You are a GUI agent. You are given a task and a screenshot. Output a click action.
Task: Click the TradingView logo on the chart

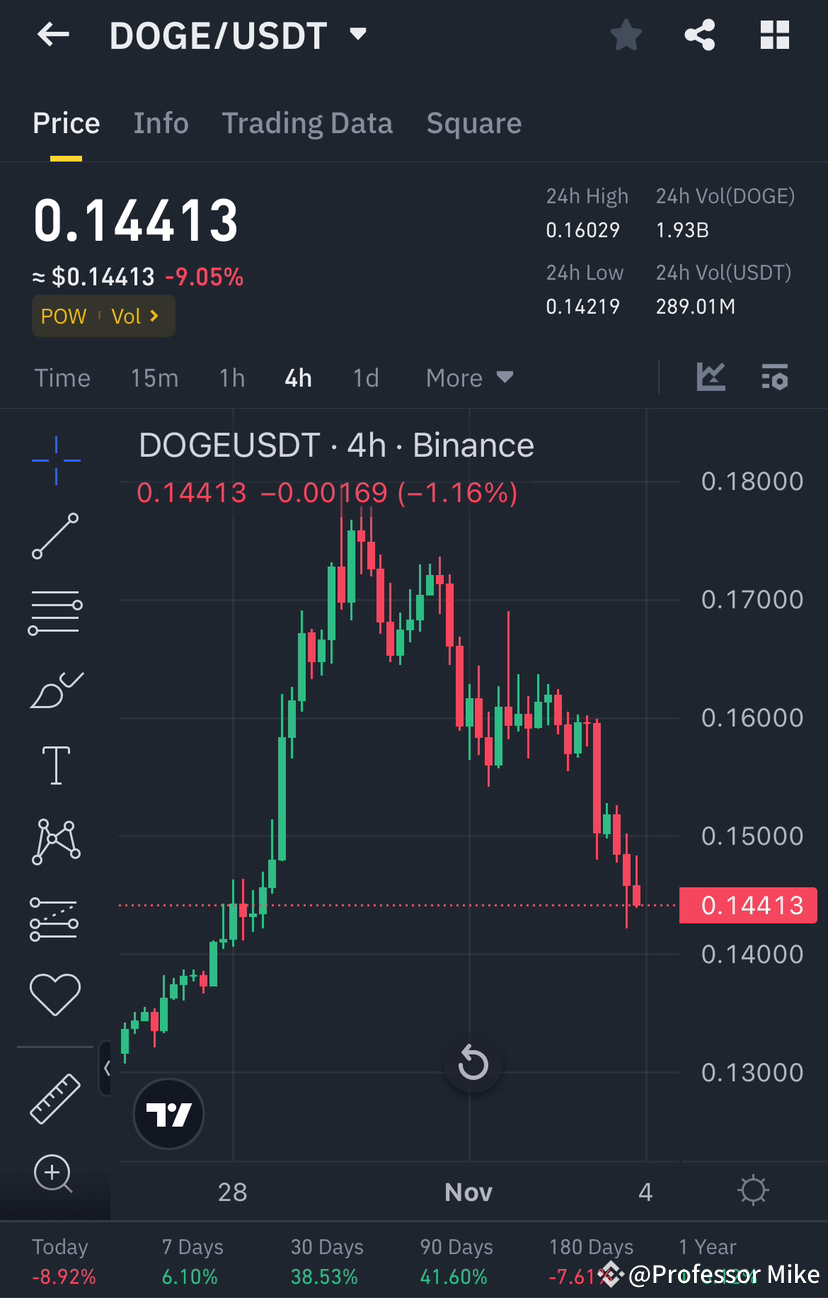tap(168, 1113)
